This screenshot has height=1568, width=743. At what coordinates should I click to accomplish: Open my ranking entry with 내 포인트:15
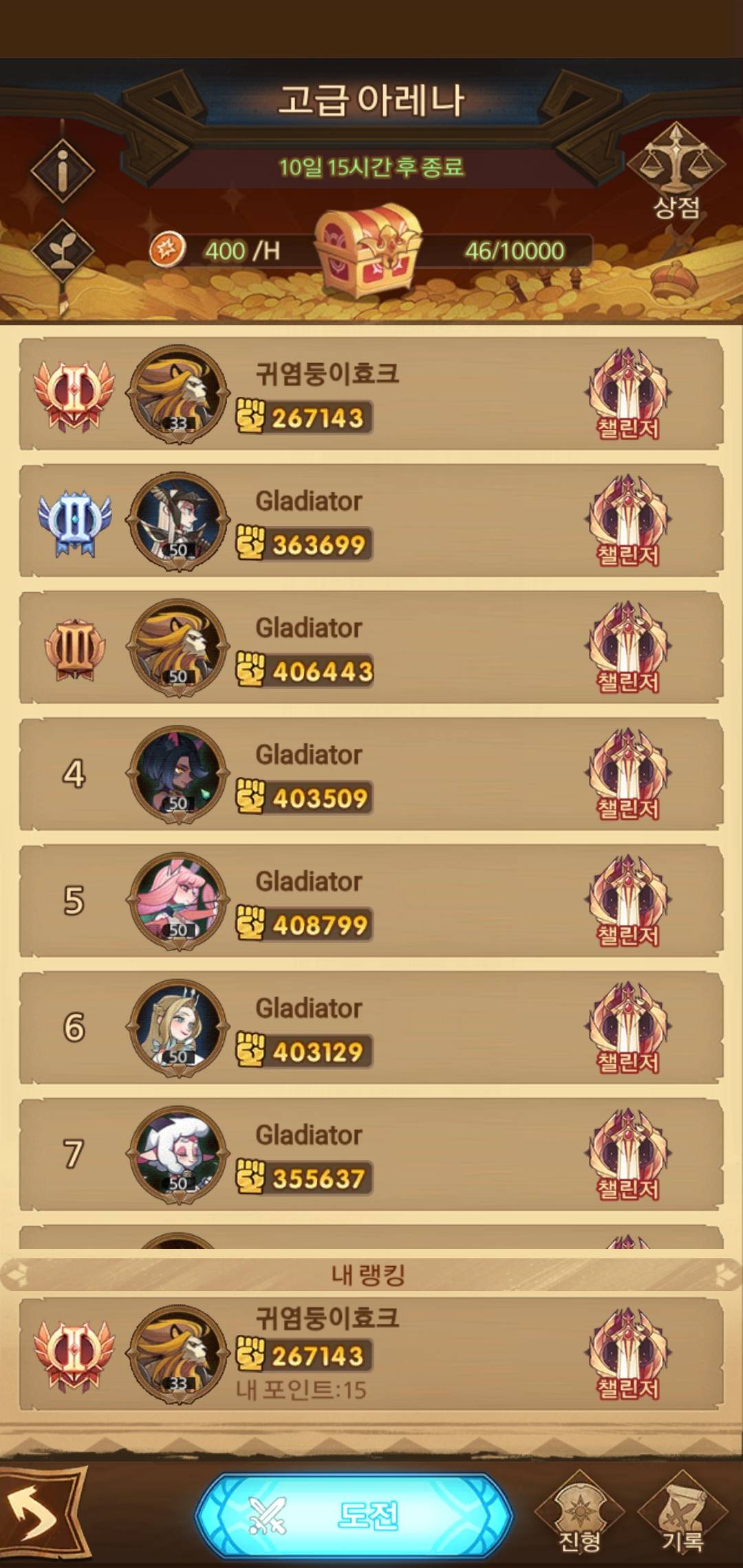[371, 1353]
